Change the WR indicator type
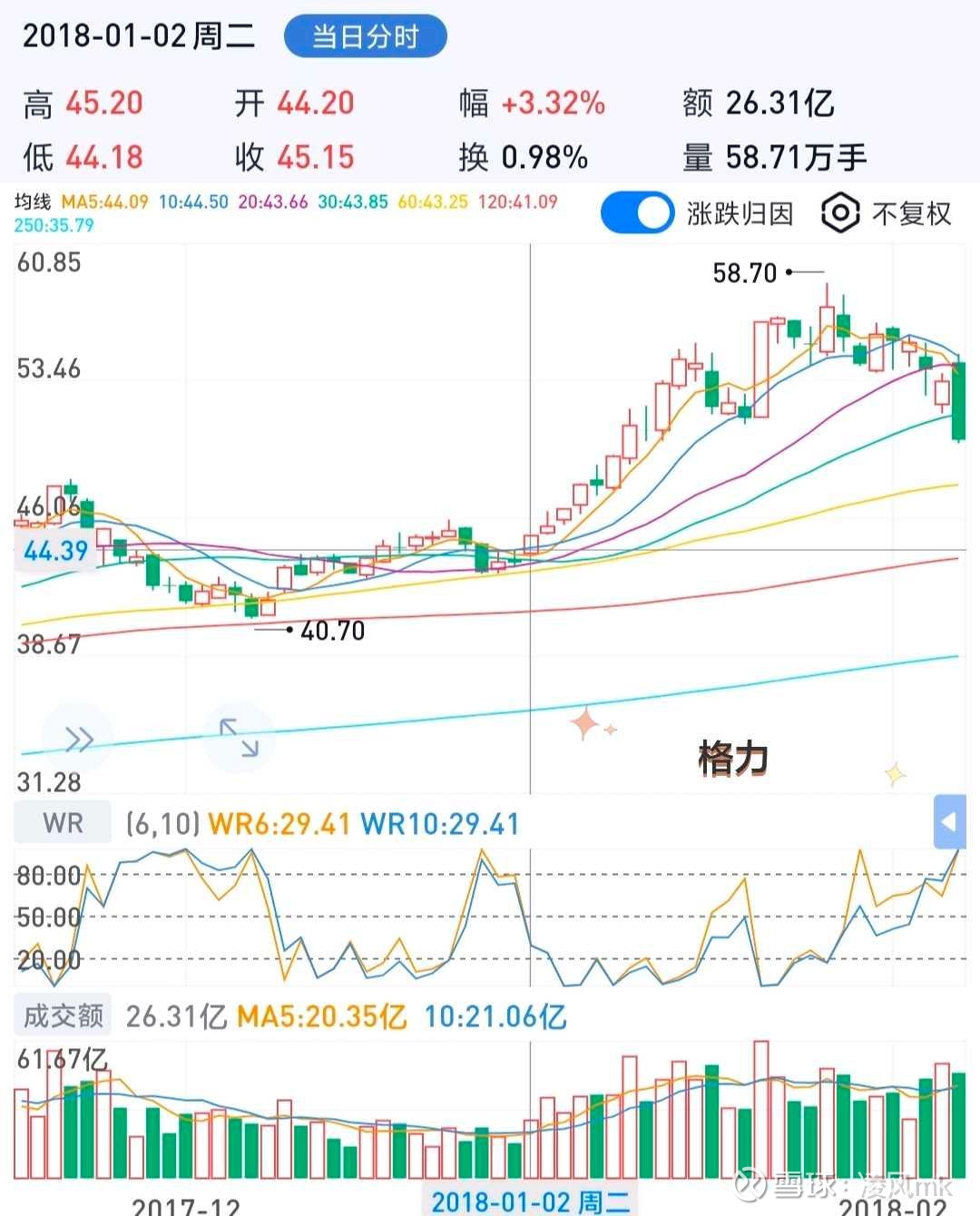980x1216 pixels. [63, 823]
